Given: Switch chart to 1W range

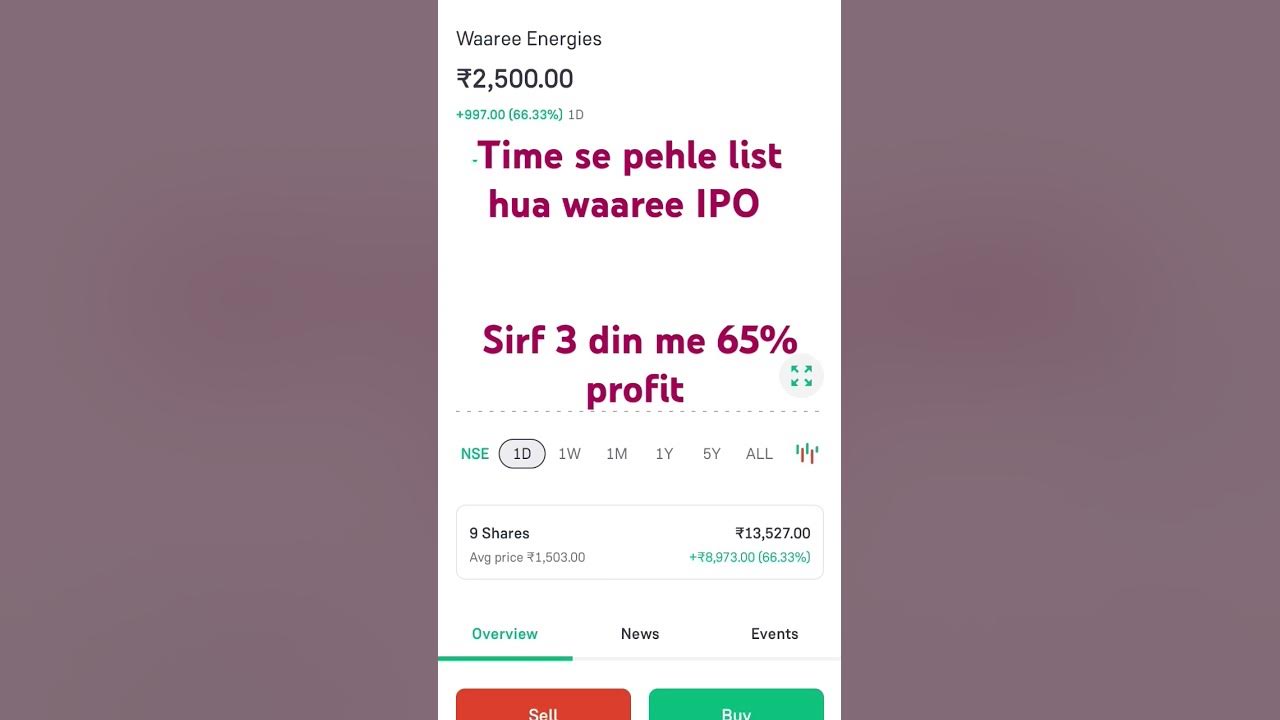Looking at the screenshot, I should click(569, 454).
